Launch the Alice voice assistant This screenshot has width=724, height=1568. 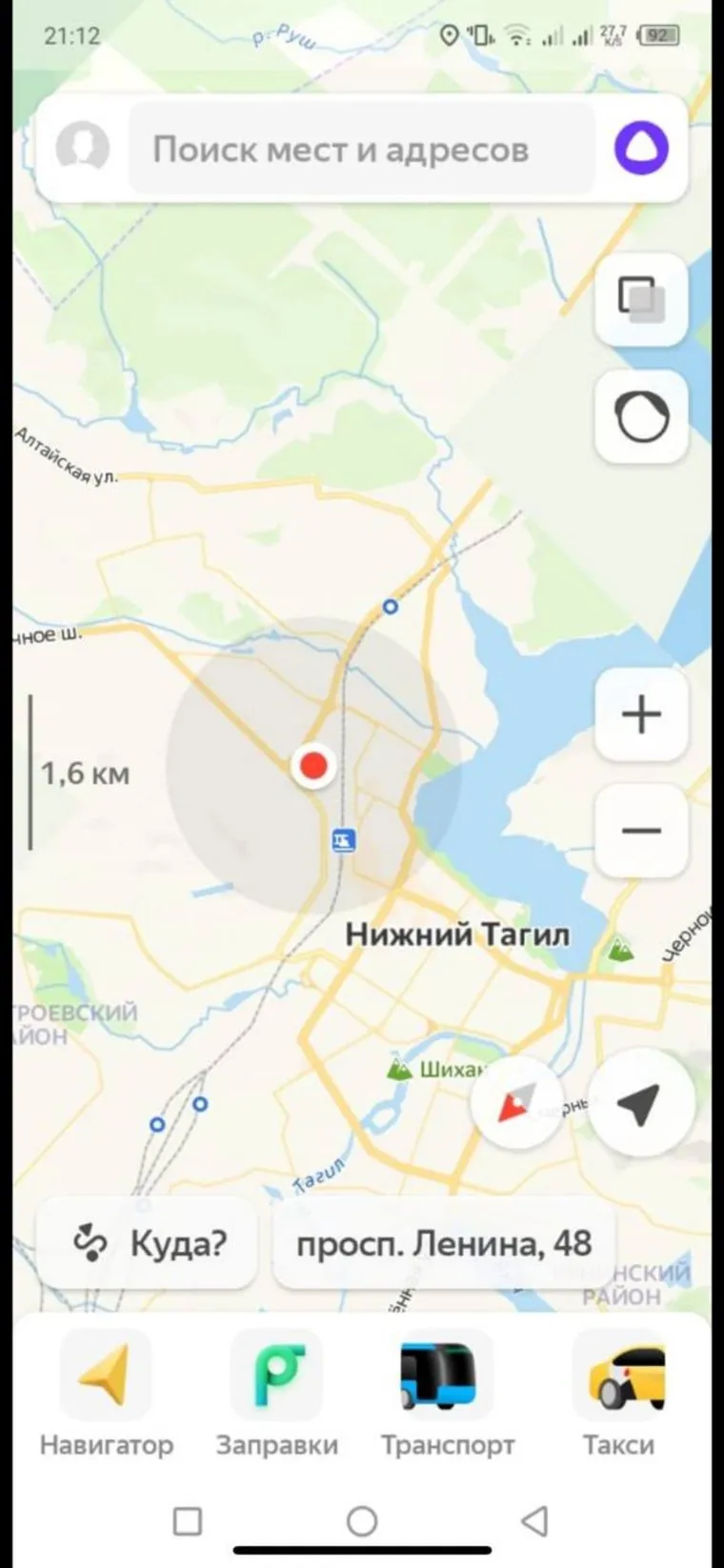640,149
